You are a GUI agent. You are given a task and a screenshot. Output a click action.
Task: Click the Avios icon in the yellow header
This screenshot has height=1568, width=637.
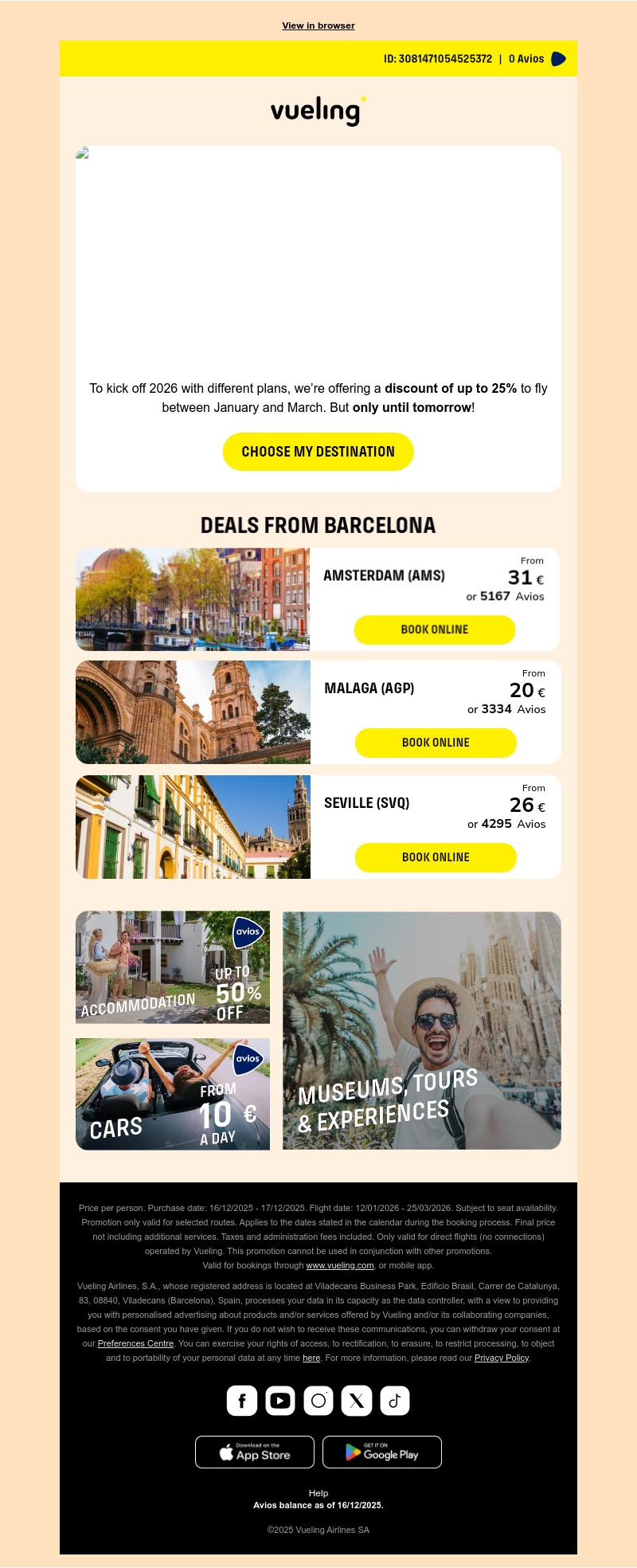(556, 58)
